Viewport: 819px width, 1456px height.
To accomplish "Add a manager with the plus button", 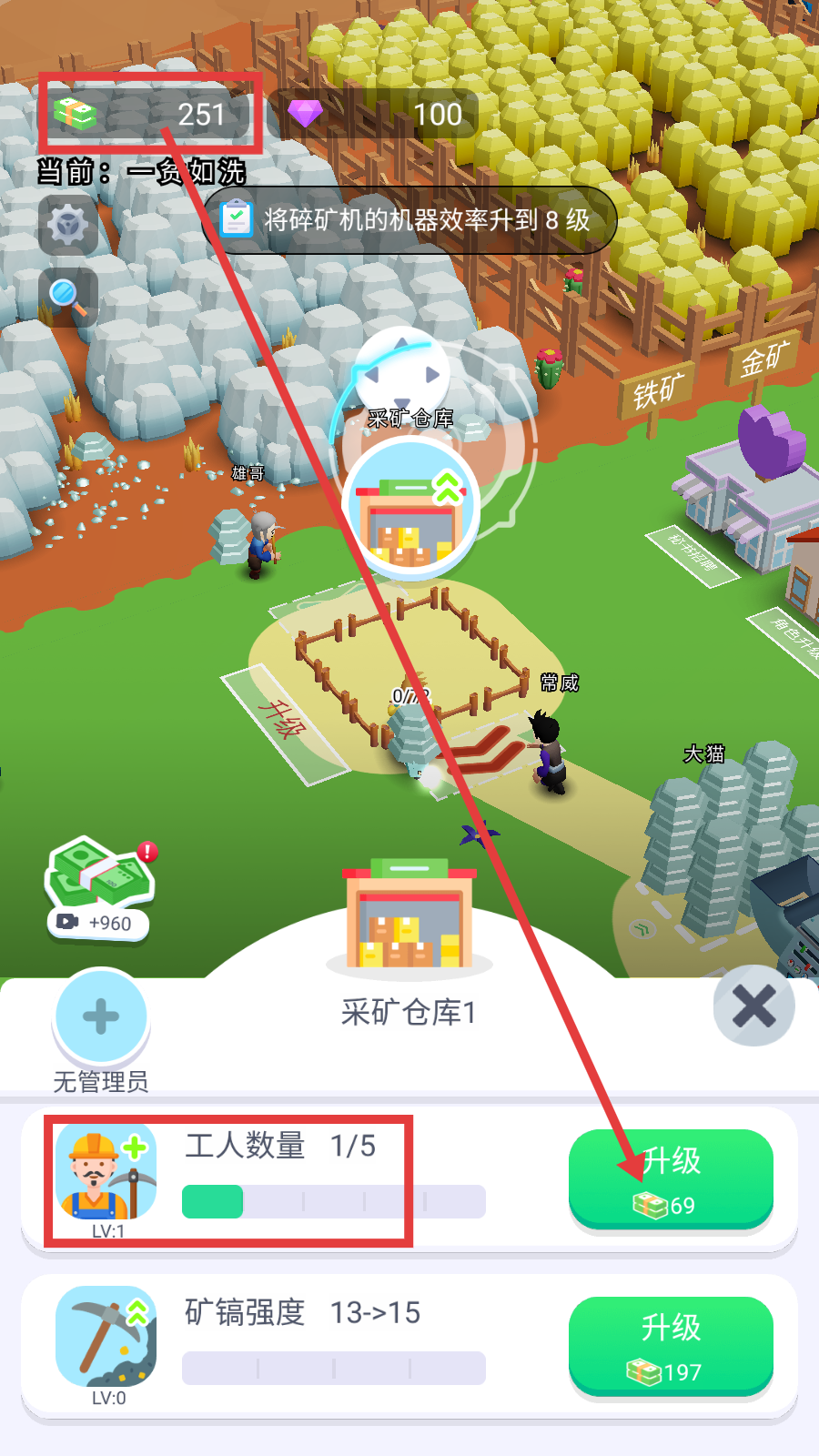I will pos(101,1016).
